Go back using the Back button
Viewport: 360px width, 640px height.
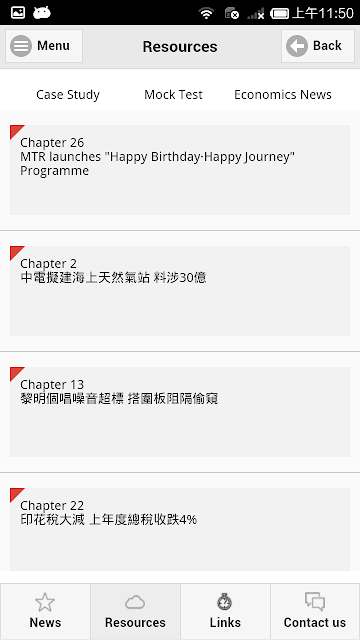[318, 46]
